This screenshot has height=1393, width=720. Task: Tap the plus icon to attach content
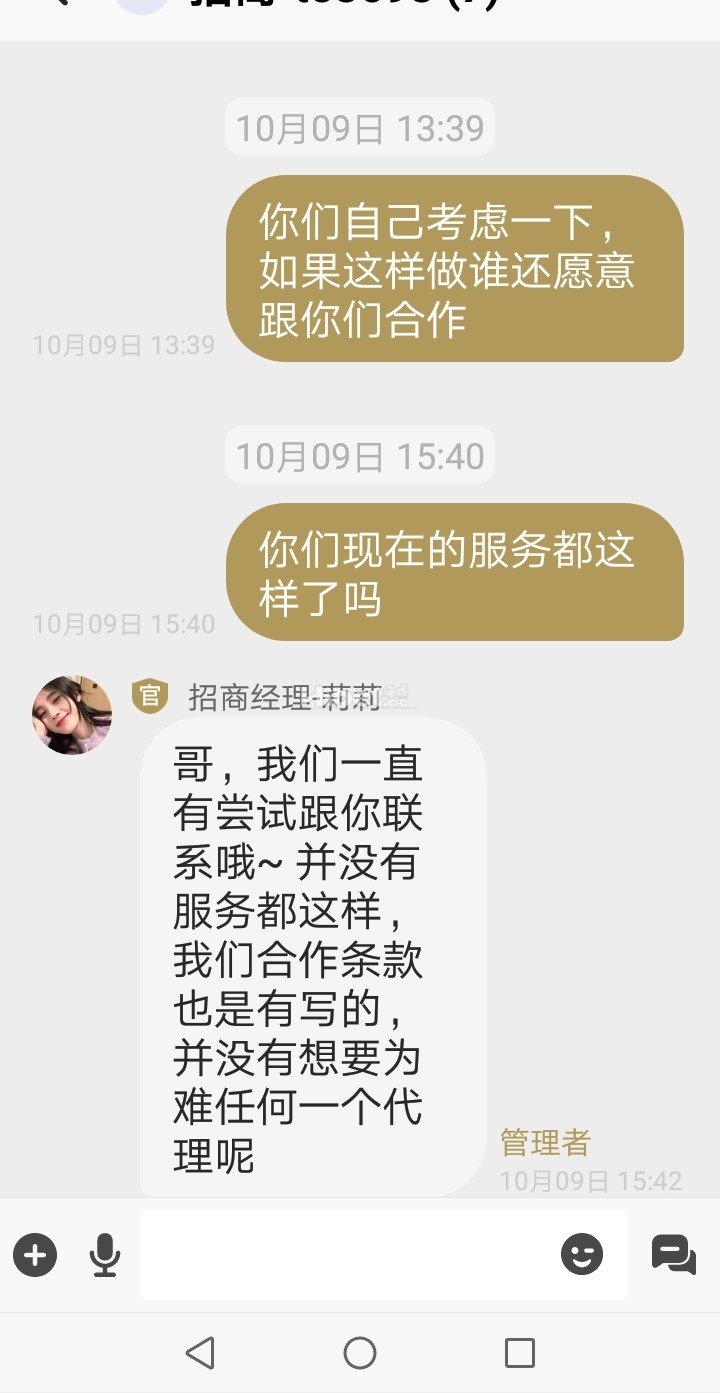coord(35,1255)
